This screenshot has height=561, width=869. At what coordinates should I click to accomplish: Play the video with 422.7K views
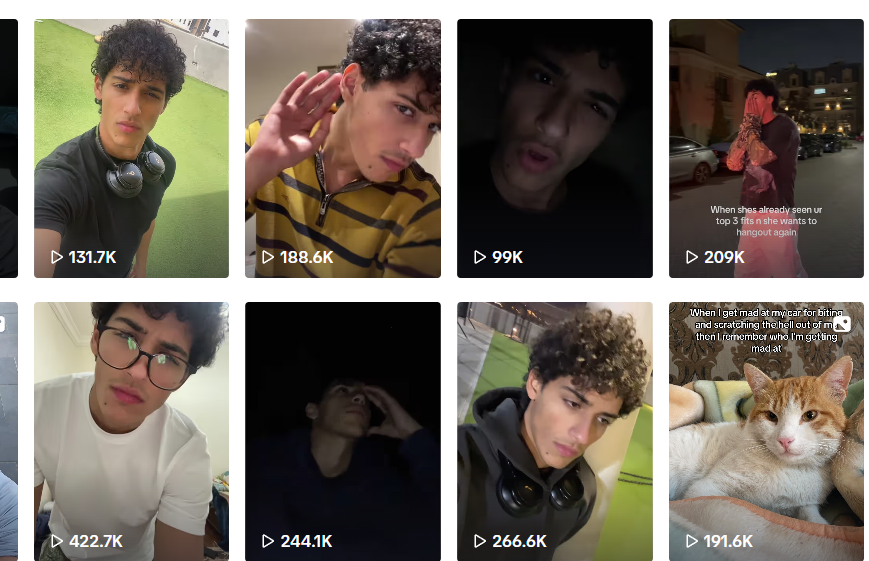[x=131, y=430]
